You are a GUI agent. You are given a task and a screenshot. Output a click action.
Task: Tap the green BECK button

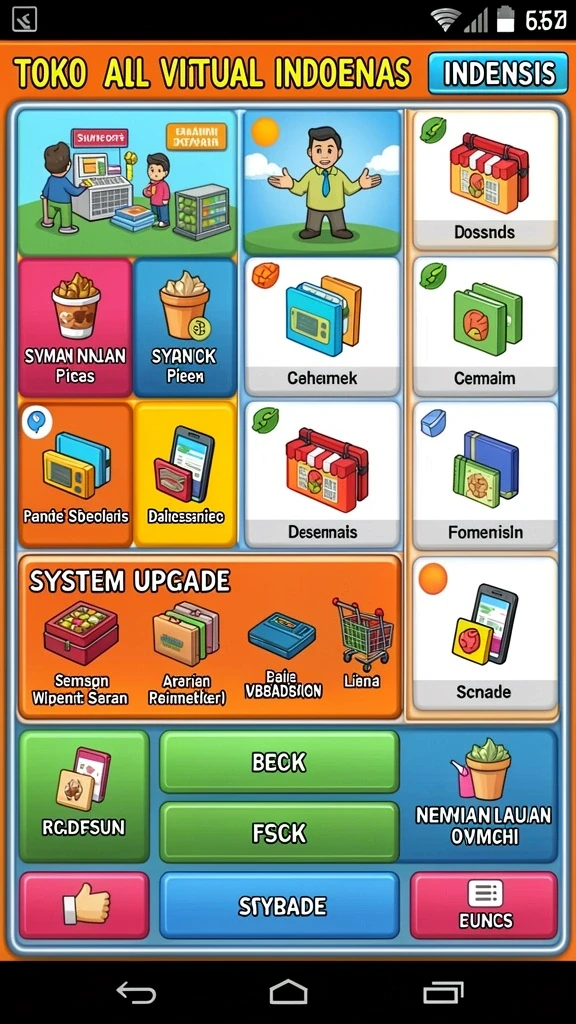280,761
